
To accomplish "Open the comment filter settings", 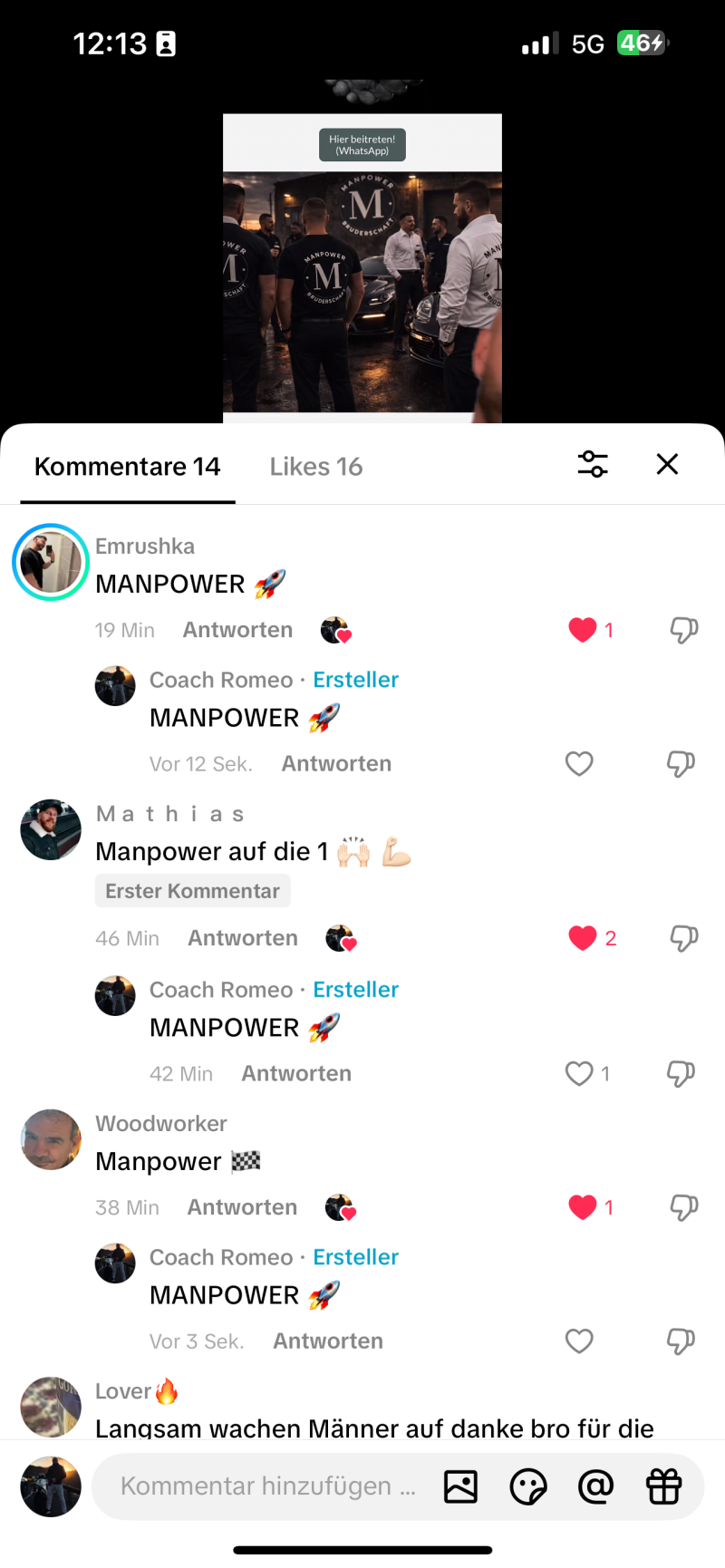I will tap(593, 465).
